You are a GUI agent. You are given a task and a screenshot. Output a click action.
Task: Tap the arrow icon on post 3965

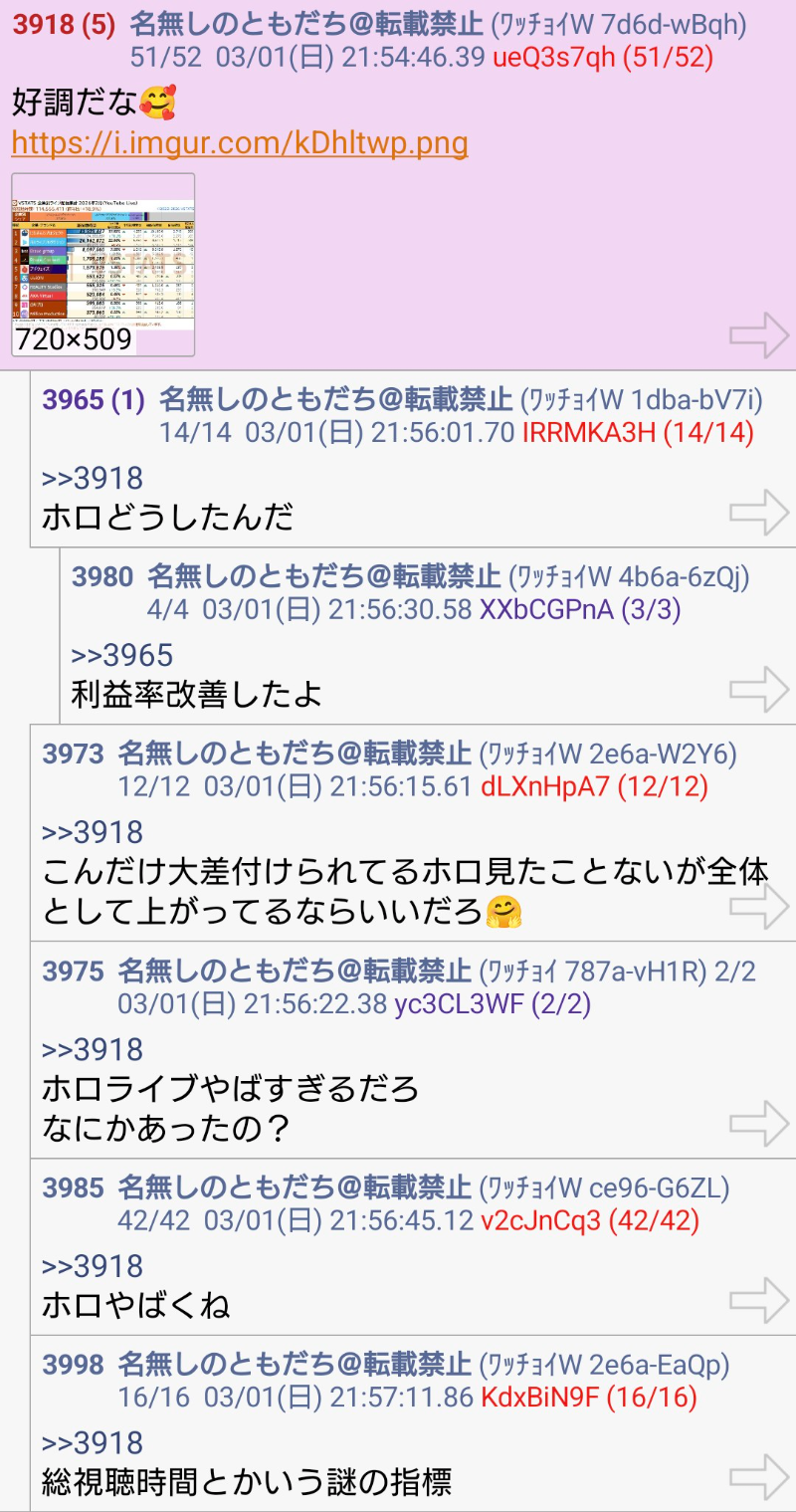(x=759, y=512)
